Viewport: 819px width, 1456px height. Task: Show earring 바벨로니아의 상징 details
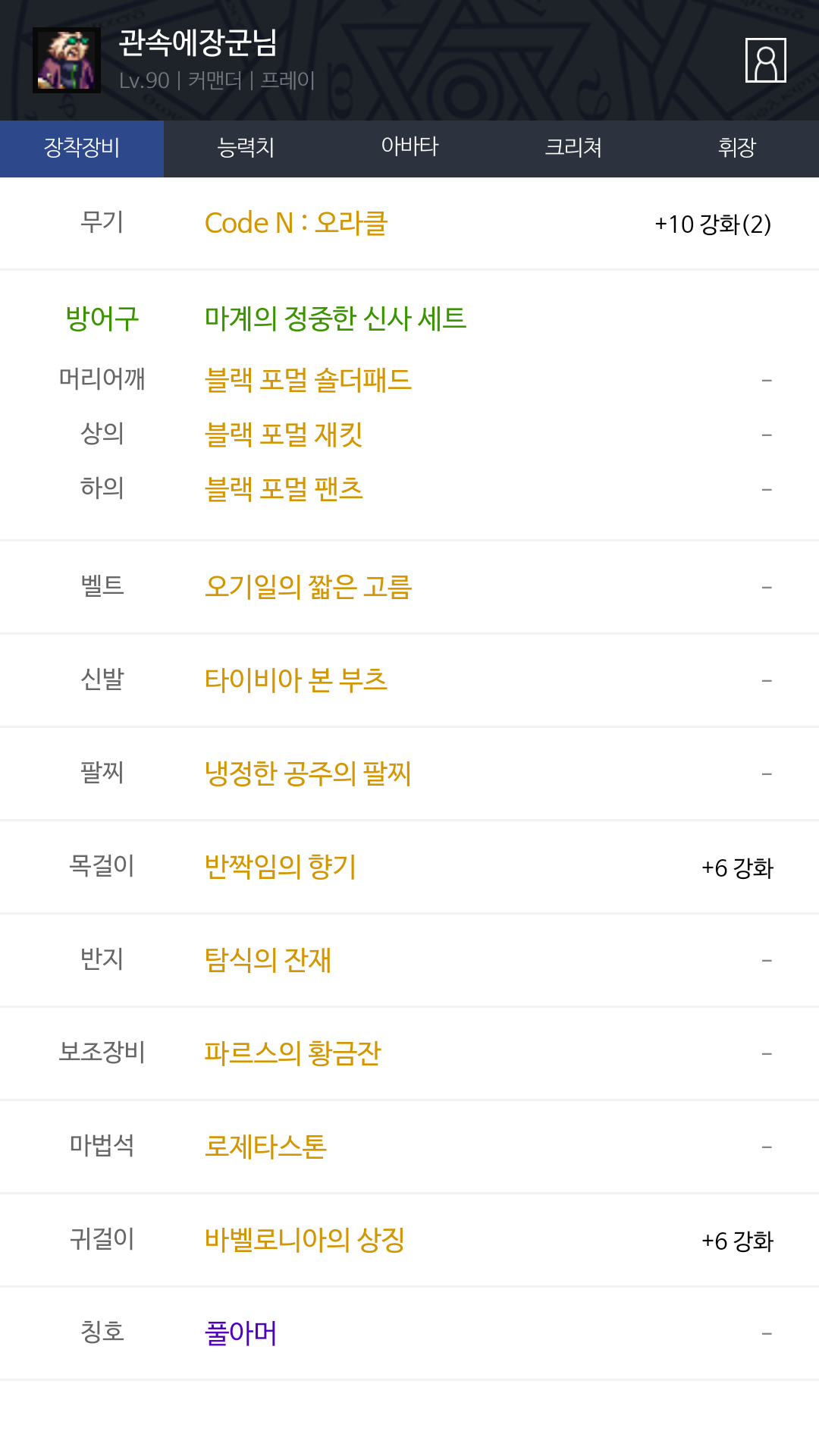tap(304, 1240)
